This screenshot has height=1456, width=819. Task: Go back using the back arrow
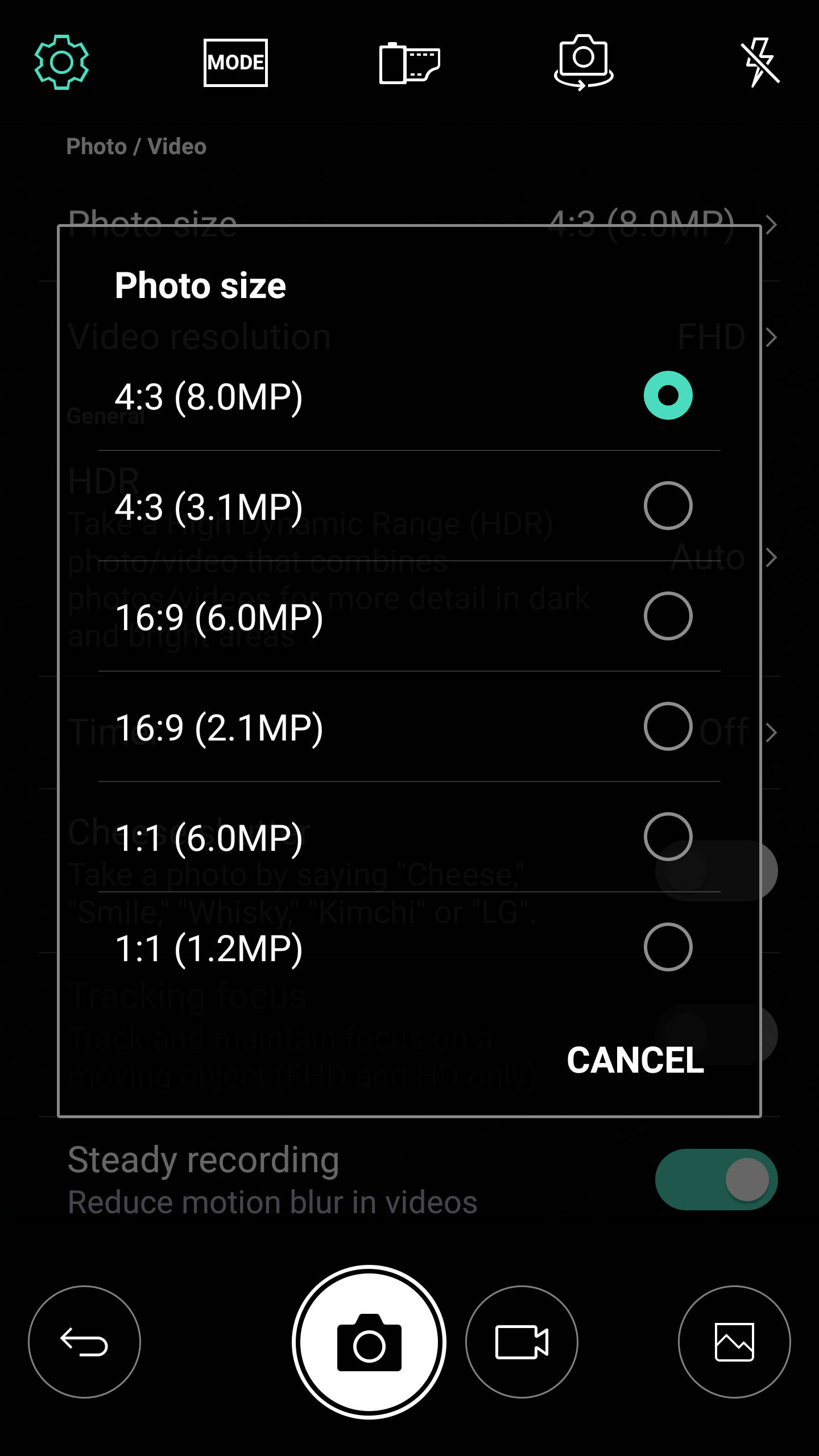click(84, 1342)
